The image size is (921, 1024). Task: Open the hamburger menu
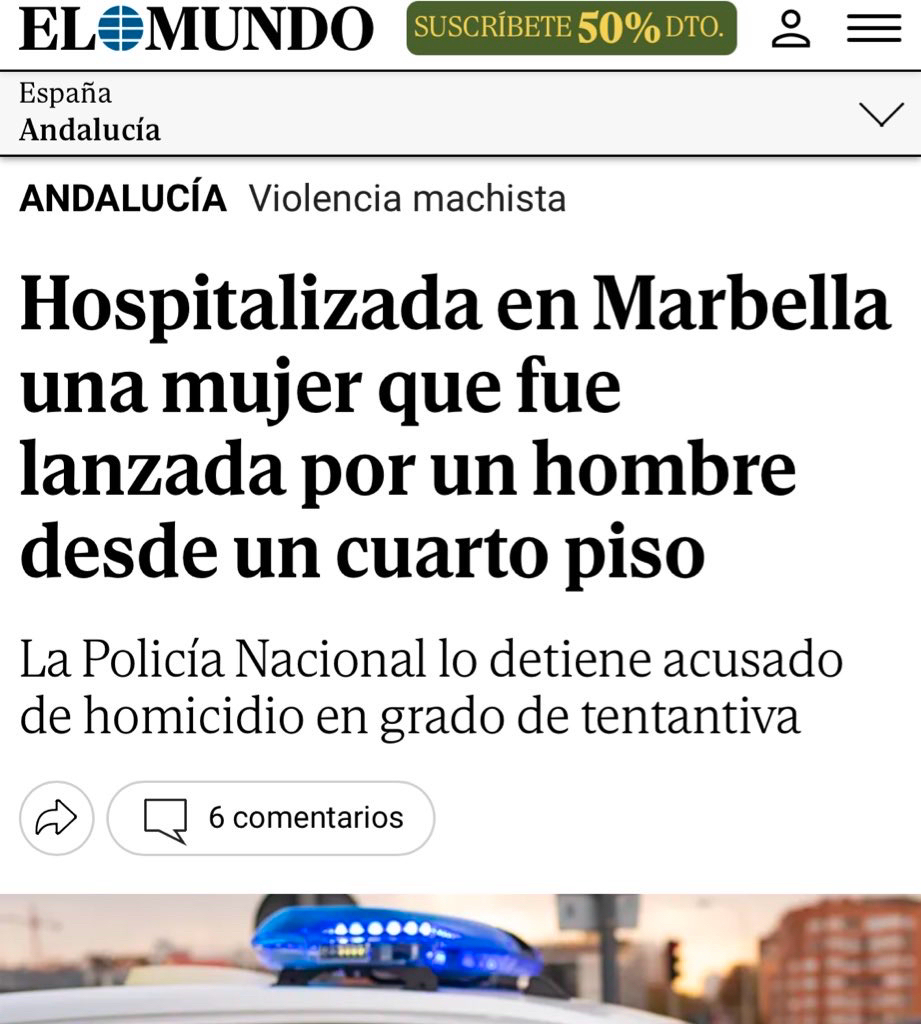(874, 29)
